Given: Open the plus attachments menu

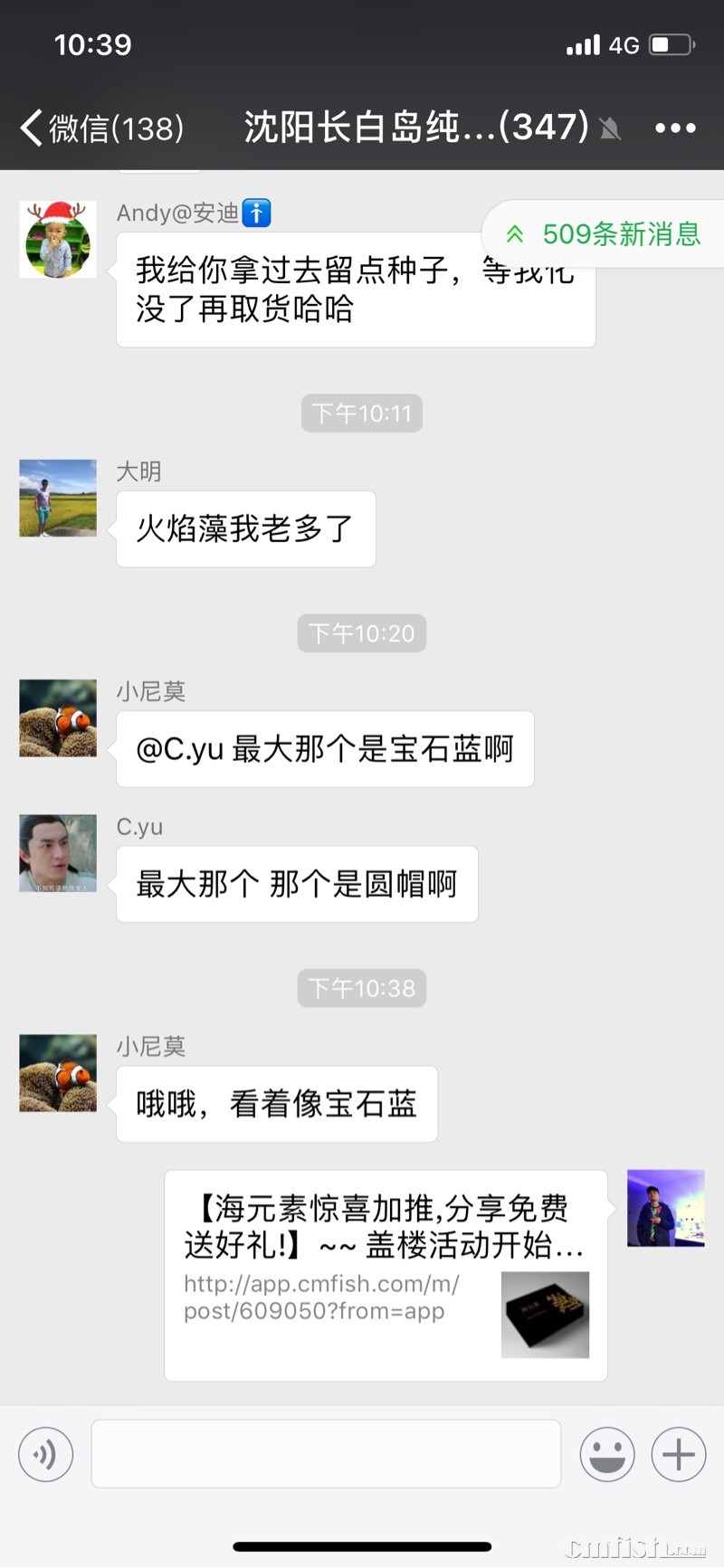Looking at the screenshot, I should [x=678, y=1454].
